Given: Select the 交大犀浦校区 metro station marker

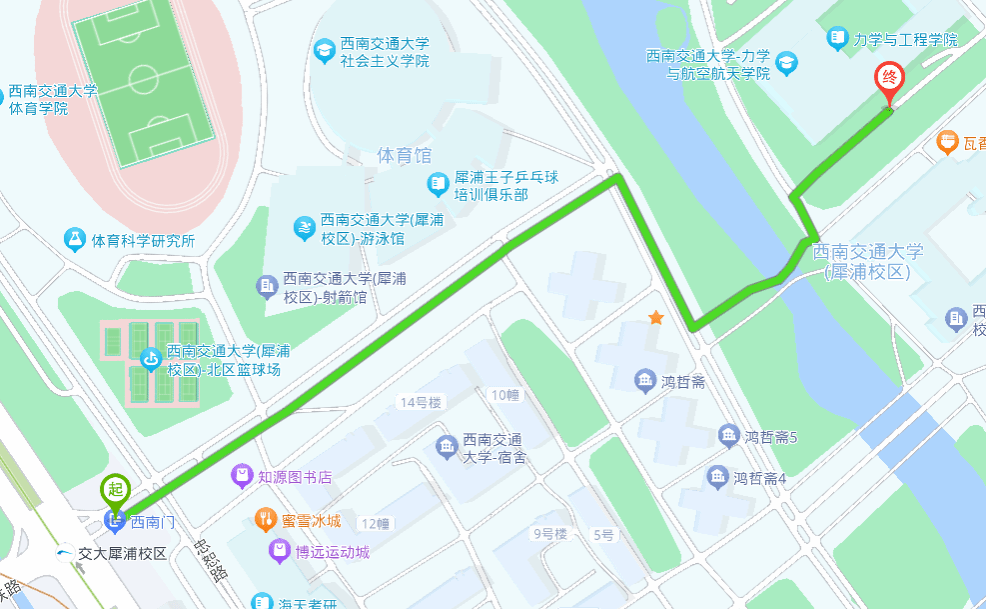Looking at the screenshot, I should coord(65,553).
